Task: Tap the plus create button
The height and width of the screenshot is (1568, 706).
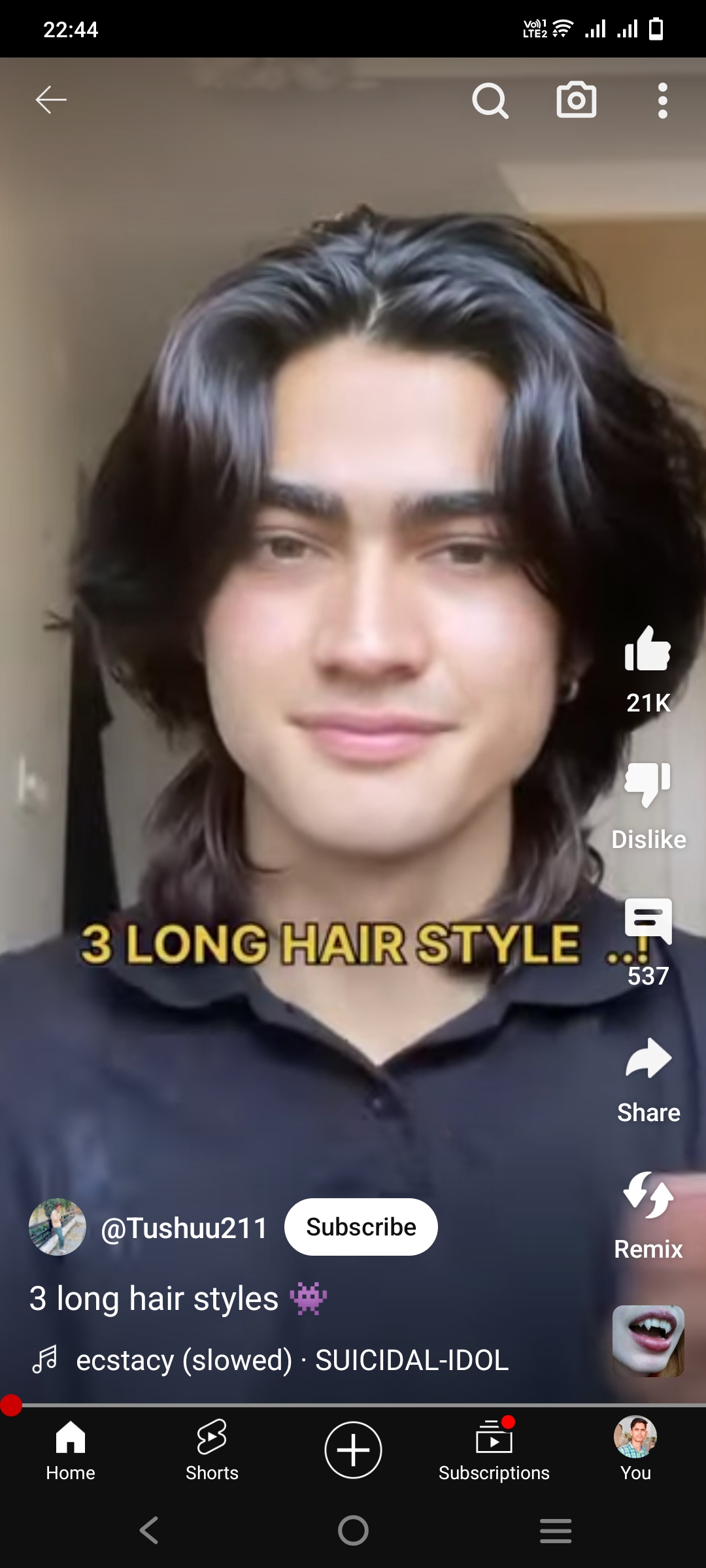Action: coord(353,1450)
